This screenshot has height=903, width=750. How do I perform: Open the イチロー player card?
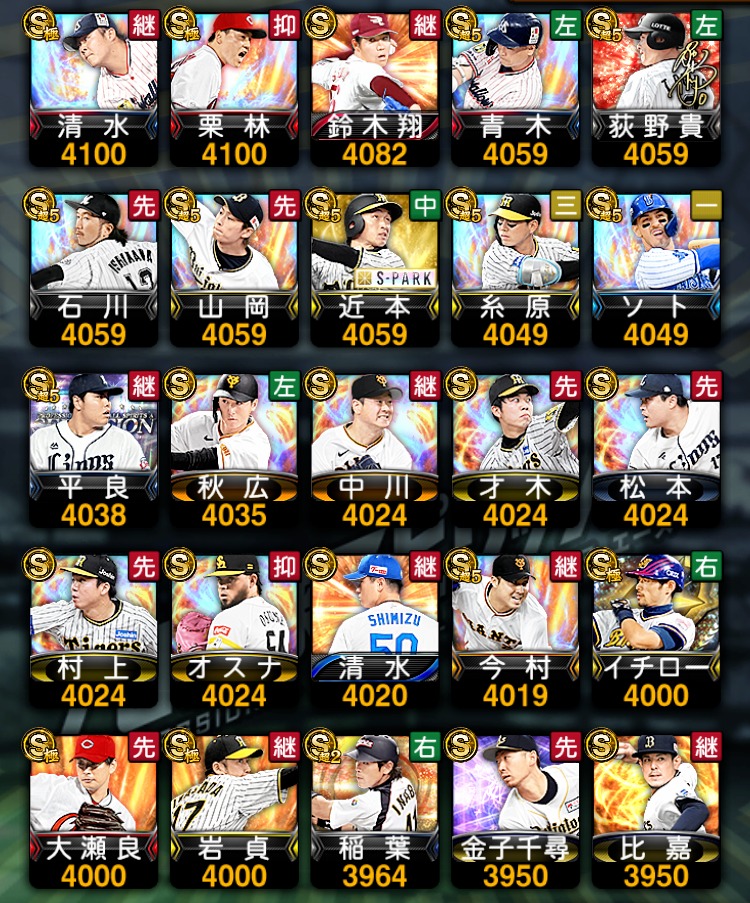(x=656, y=627)
